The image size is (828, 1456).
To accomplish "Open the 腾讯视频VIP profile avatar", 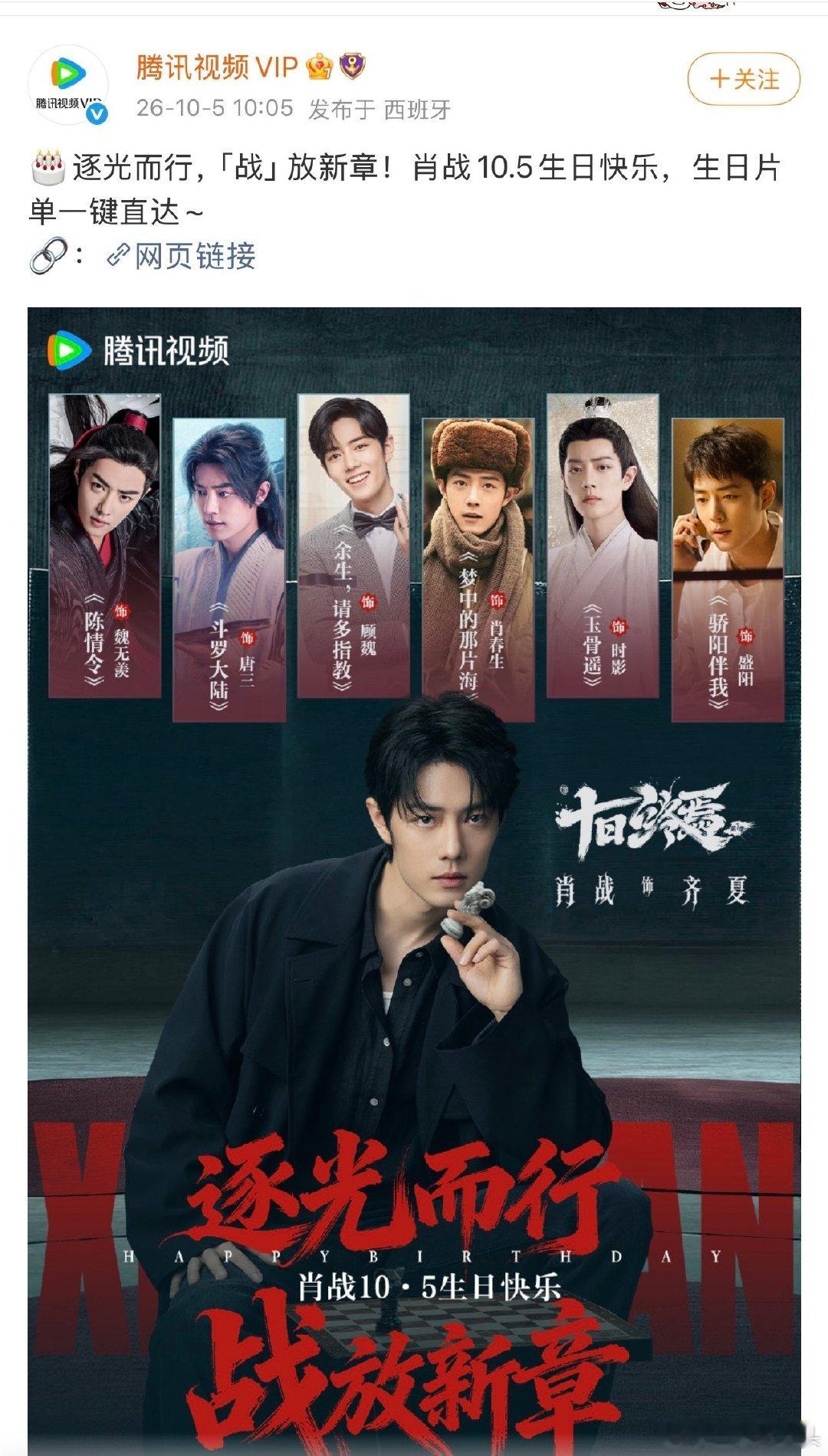I will click(68, 85).
